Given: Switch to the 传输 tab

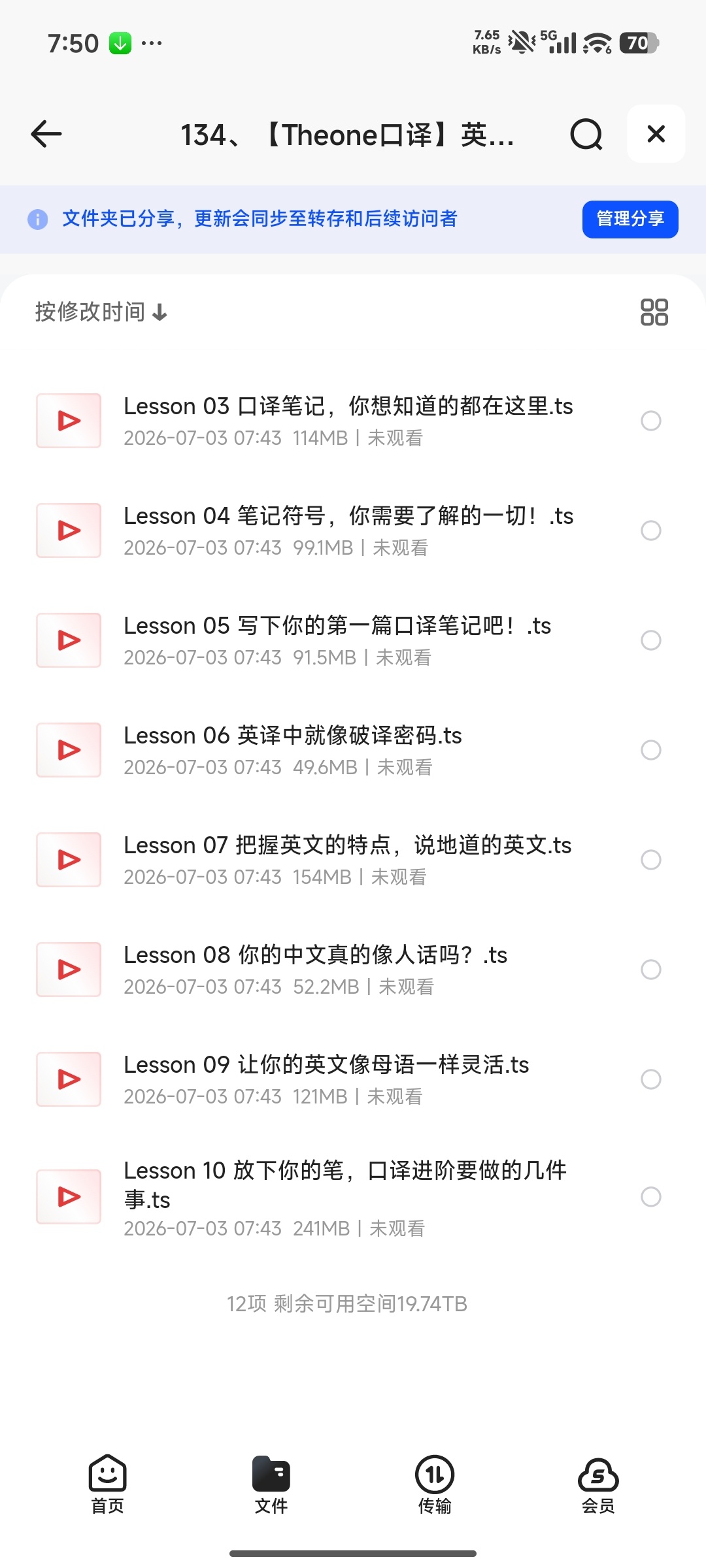Looking at the screenshot, I should pyautogui.click(x=435, y=1484).
